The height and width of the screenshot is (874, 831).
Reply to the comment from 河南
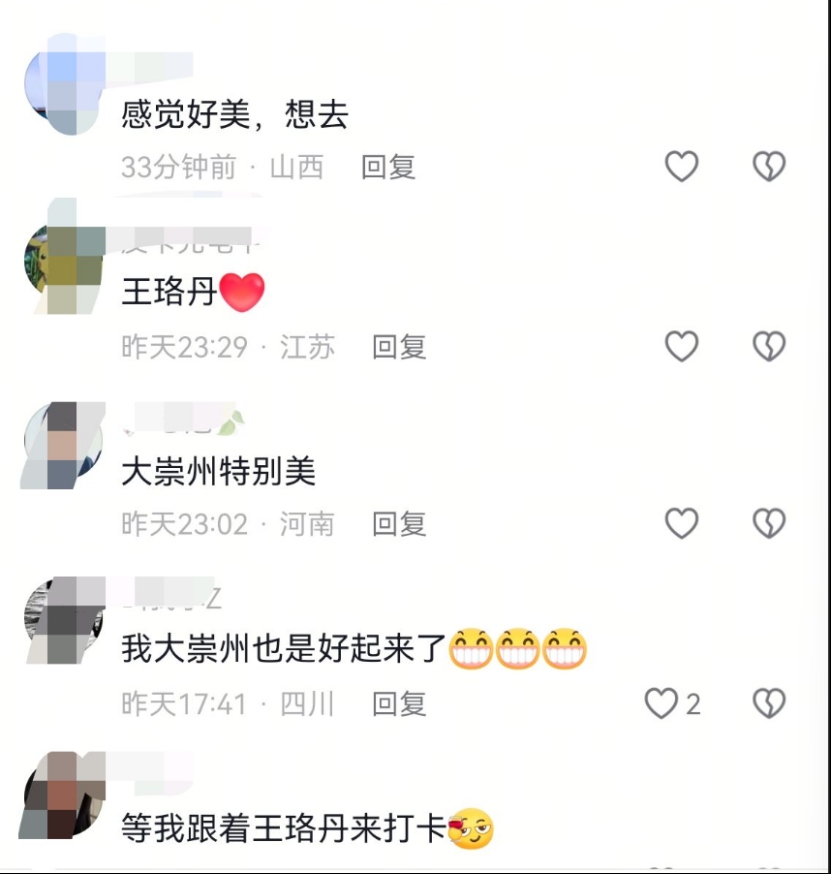coord(399,524)
